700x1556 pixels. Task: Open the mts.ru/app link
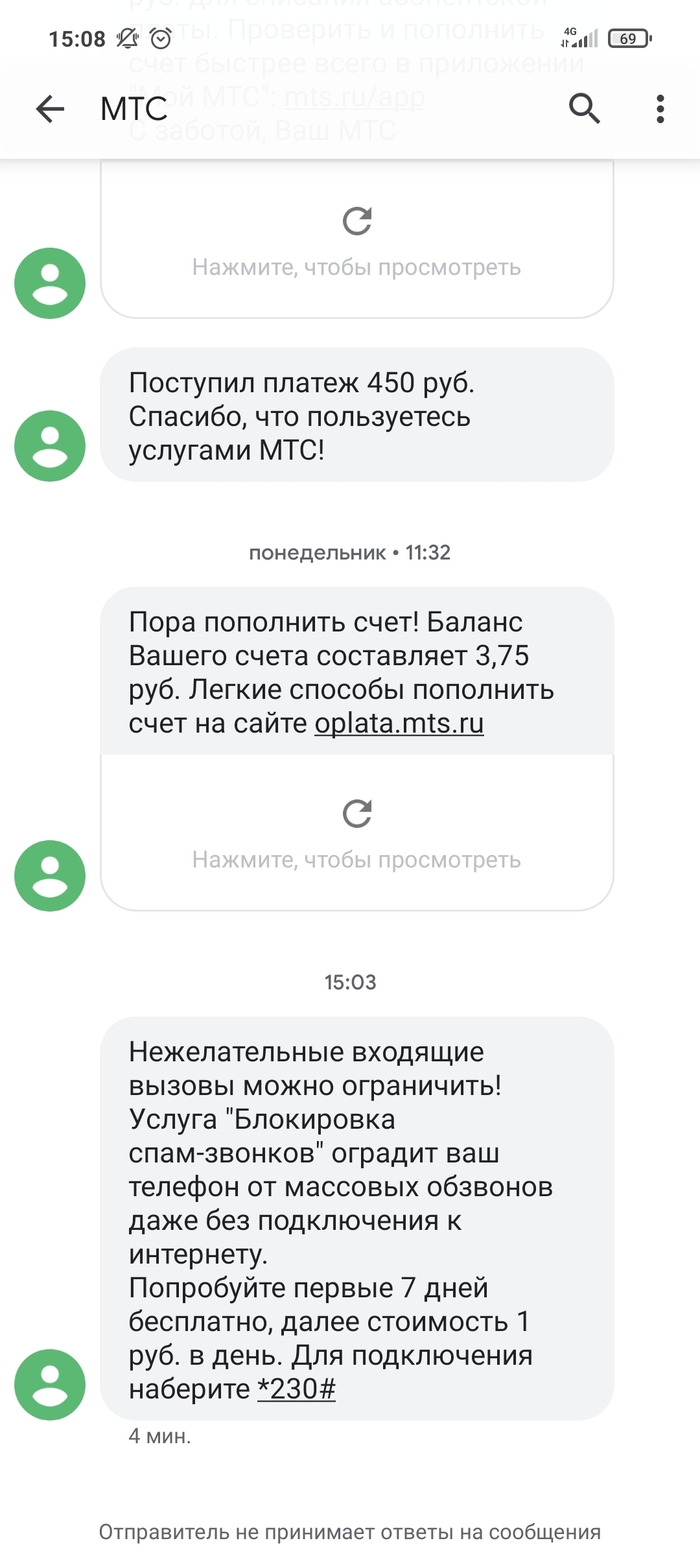354,97
